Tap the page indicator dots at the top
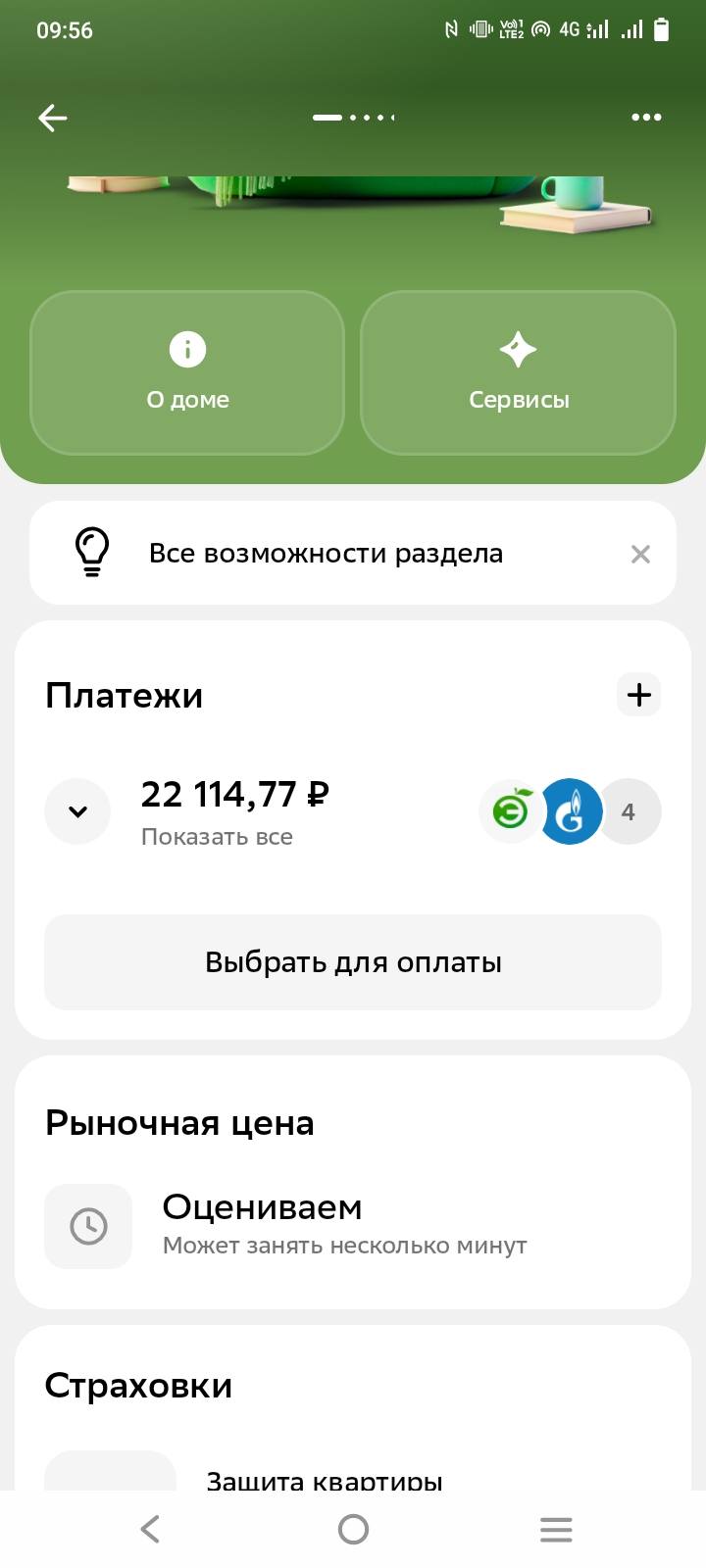The height and width of the screenshot is (1568, 706). click(353, 117)
